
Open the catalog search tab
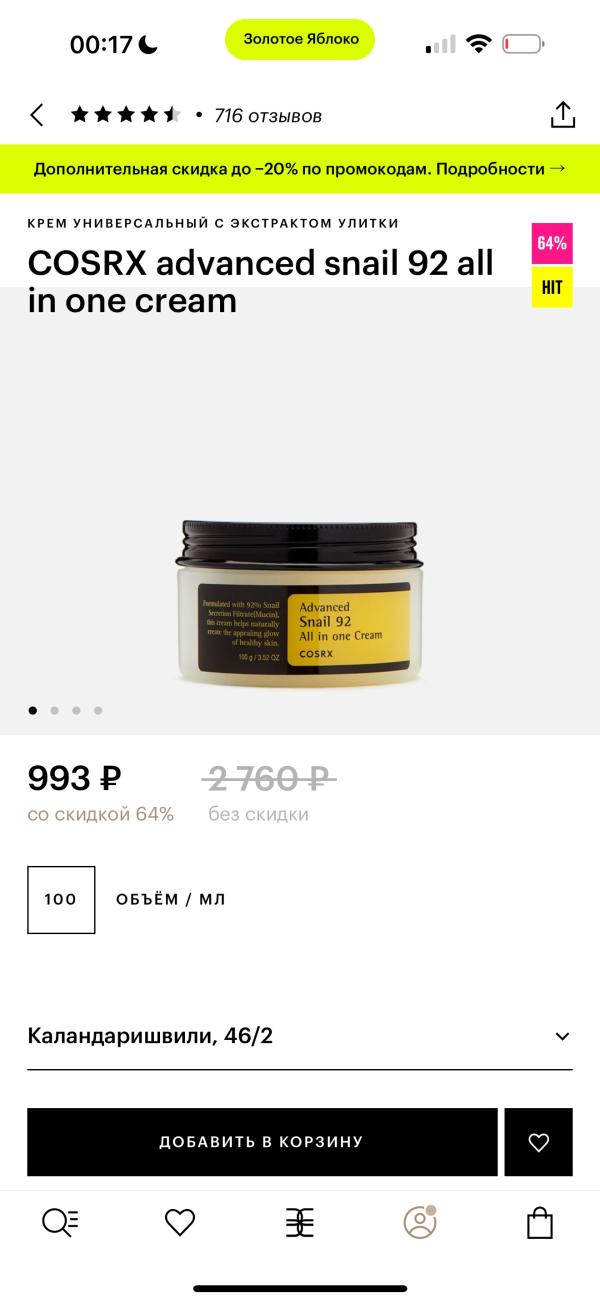point(60,1222)
